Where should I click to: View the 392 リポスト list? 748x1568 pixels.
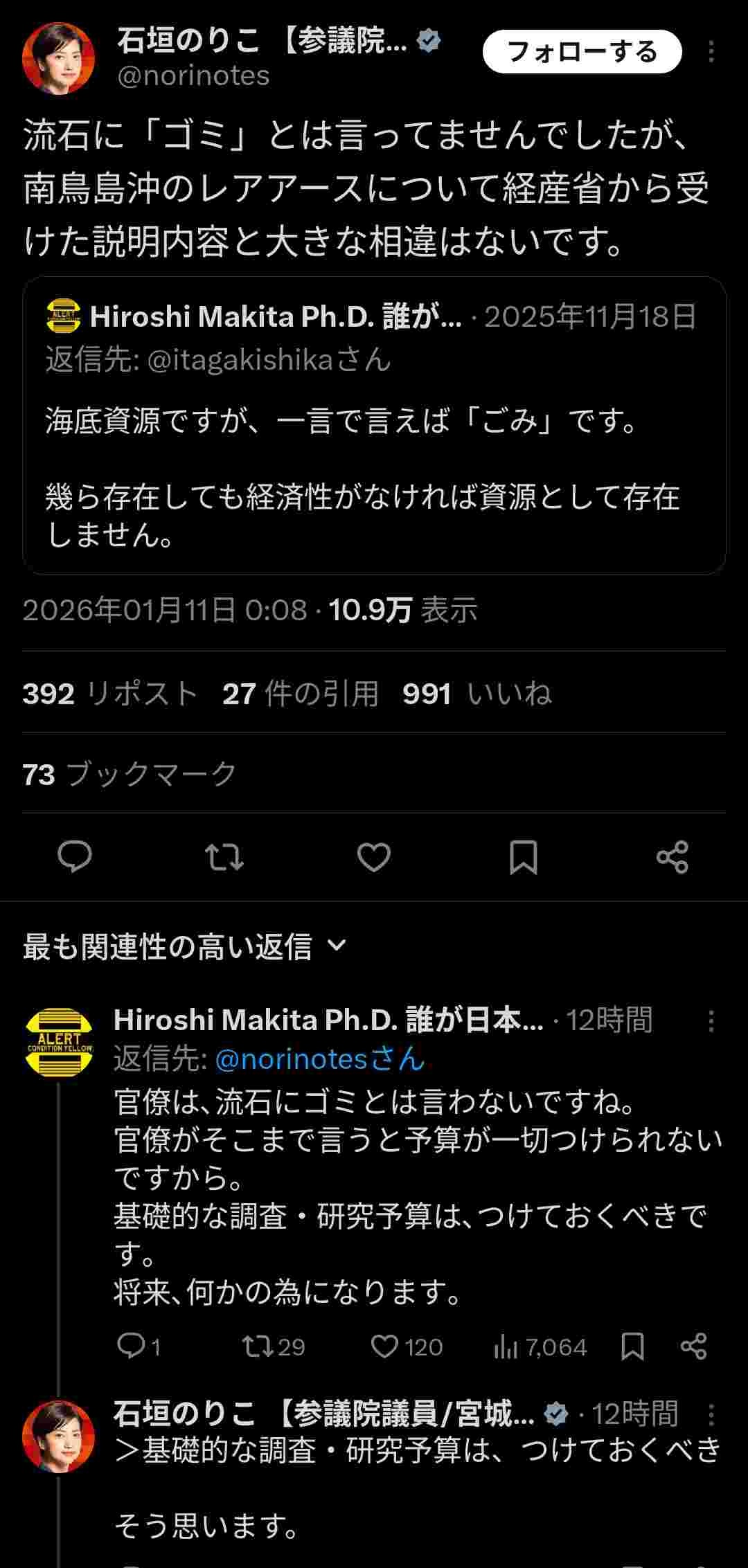(x=110, y=693)
